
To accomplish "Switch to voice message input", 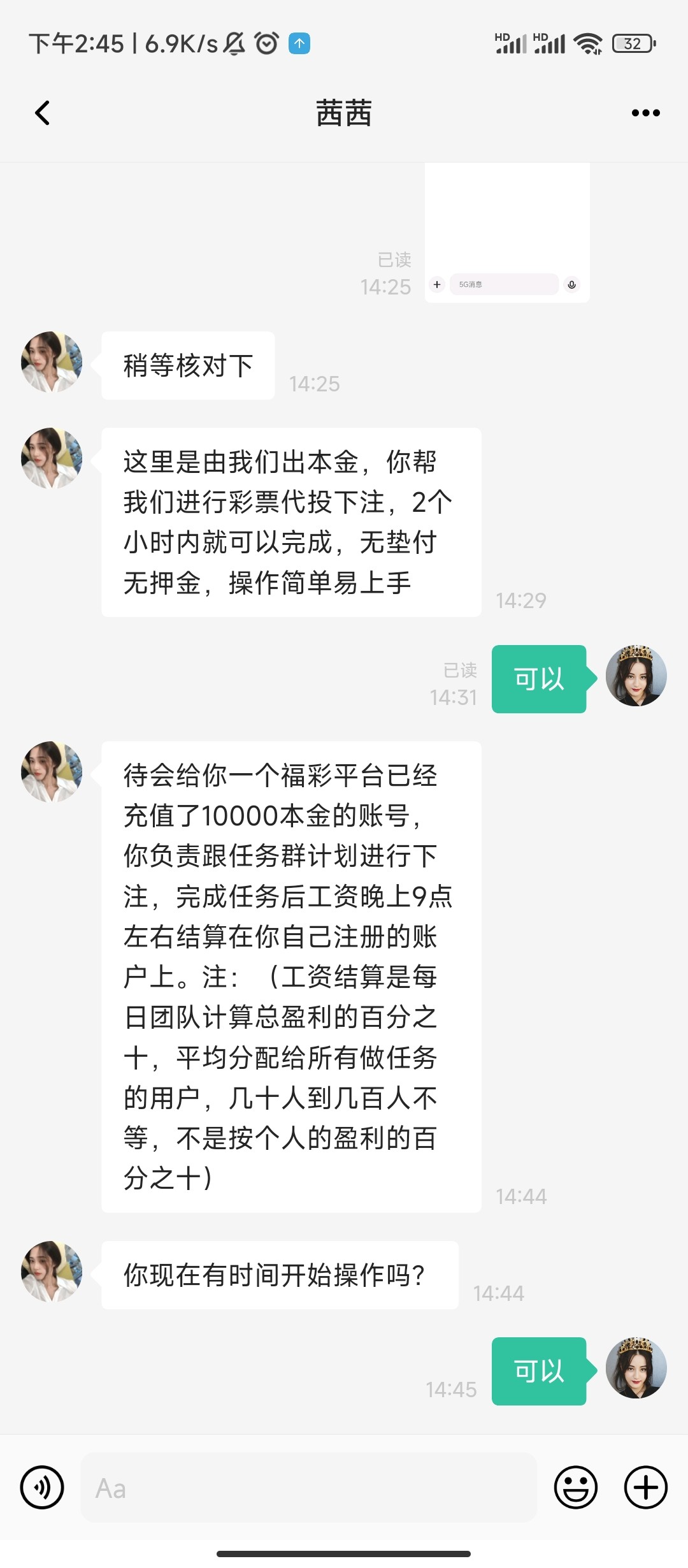I will 42,1487.
